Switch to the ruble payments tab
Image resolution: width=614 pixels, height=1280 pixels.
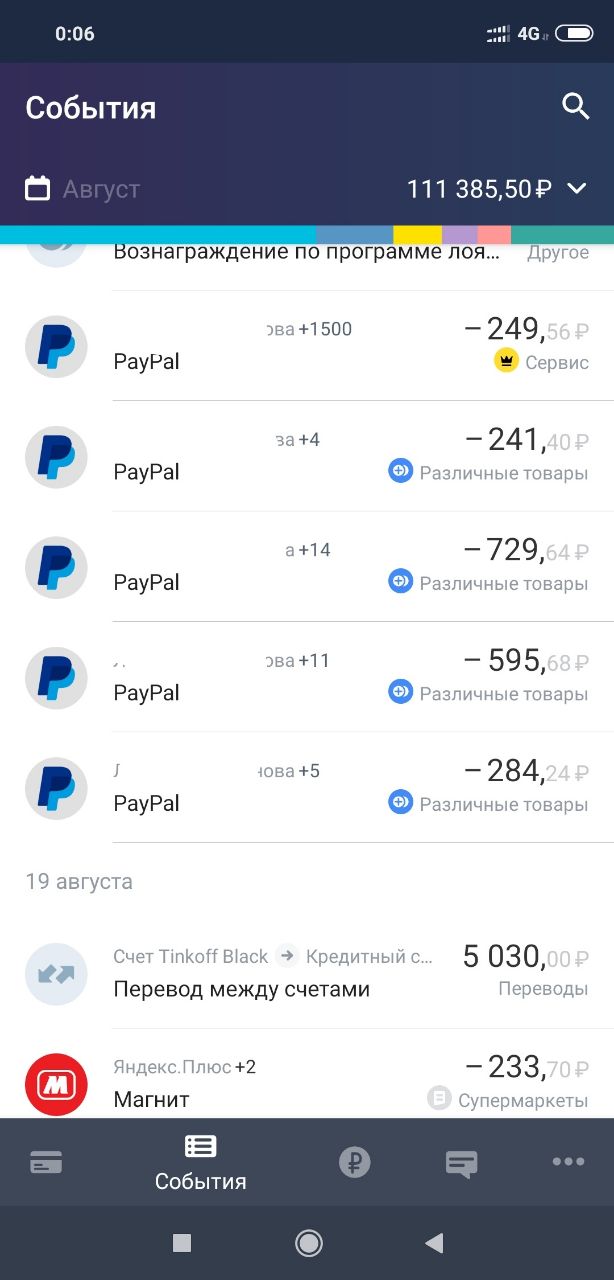point(354,1162)
